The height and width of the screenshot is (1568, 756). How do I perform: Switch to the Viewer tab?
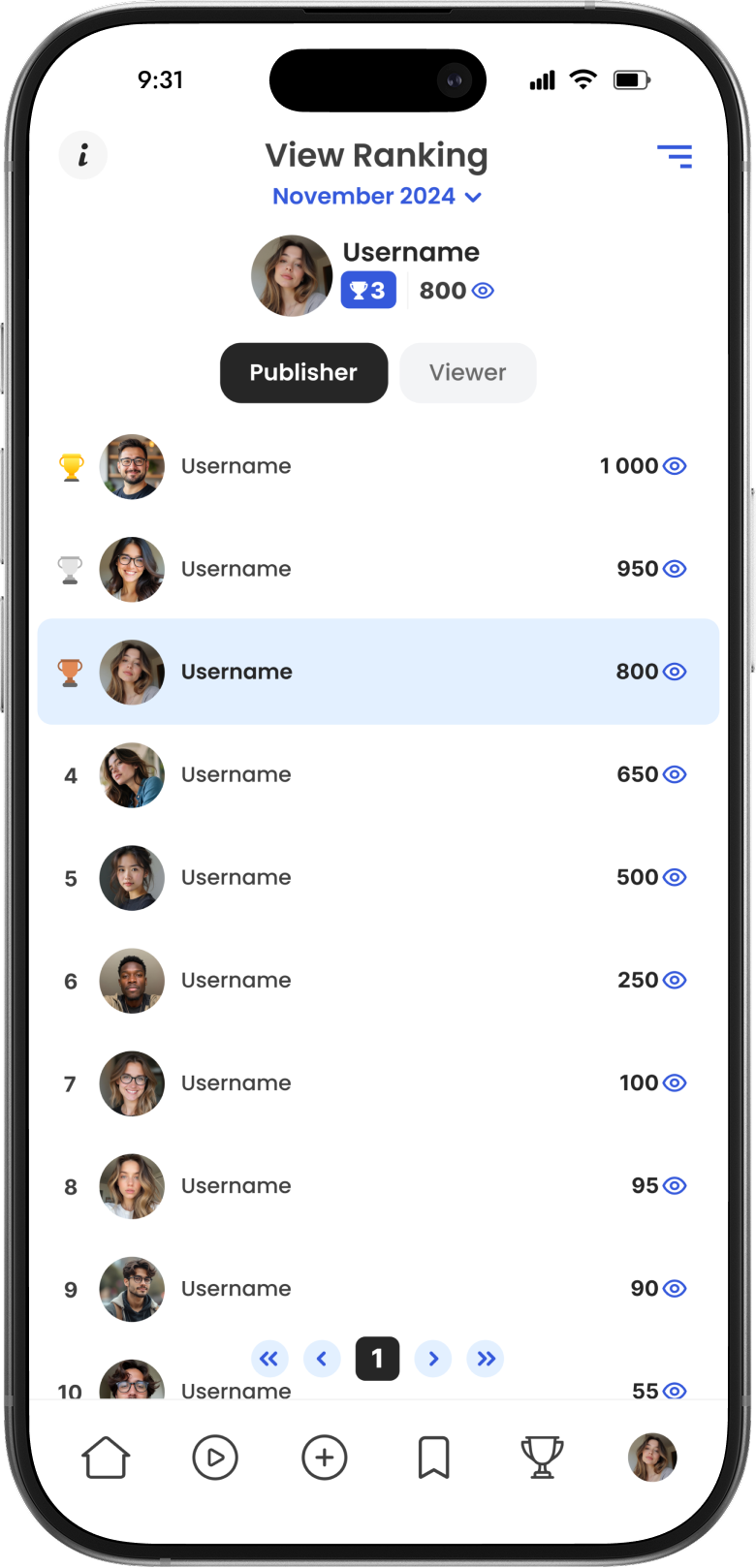(467, 372)
